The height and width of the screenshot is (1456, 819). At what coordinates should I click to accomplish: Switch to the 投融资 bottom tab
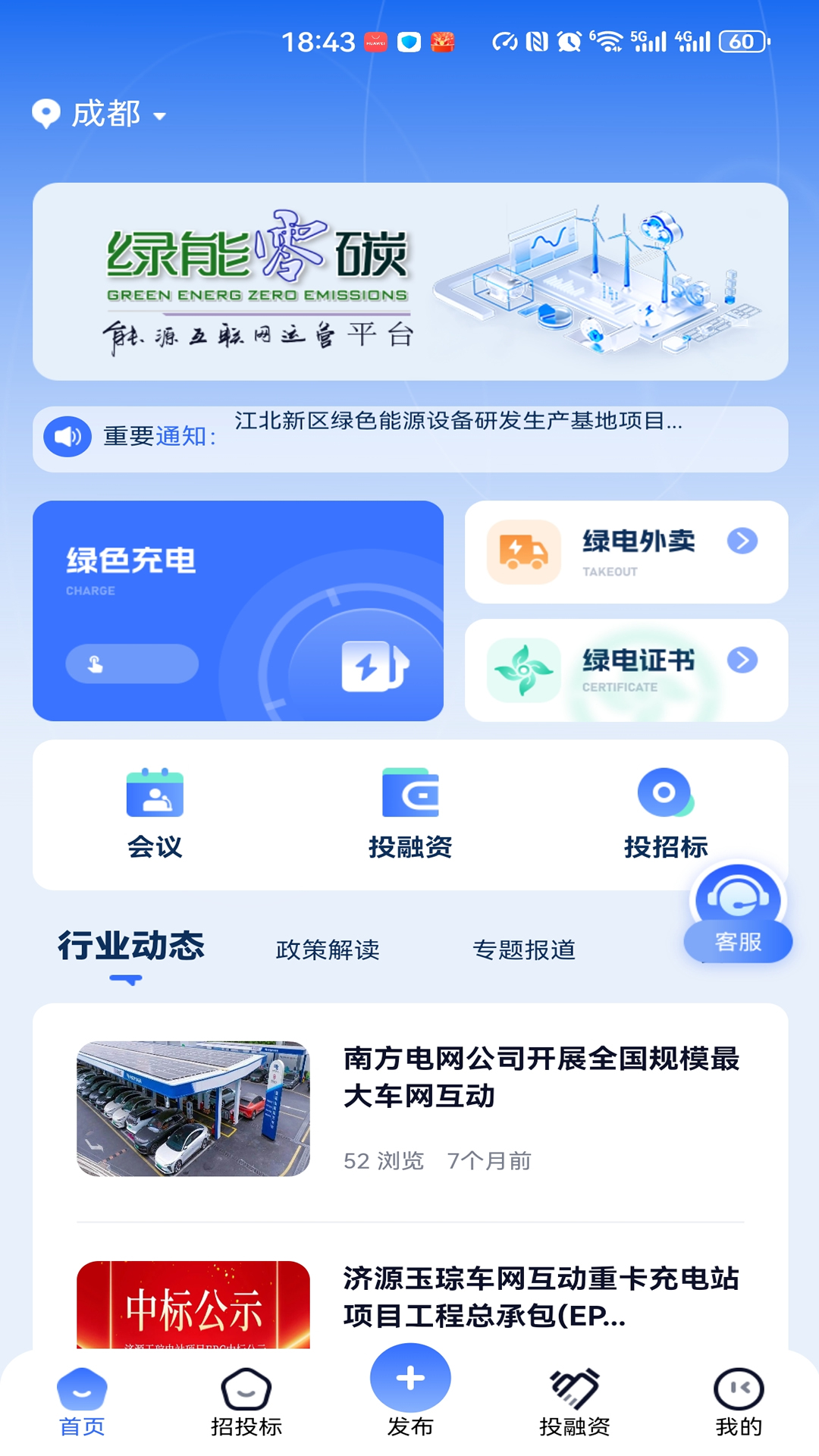(x=574, y=1403)
